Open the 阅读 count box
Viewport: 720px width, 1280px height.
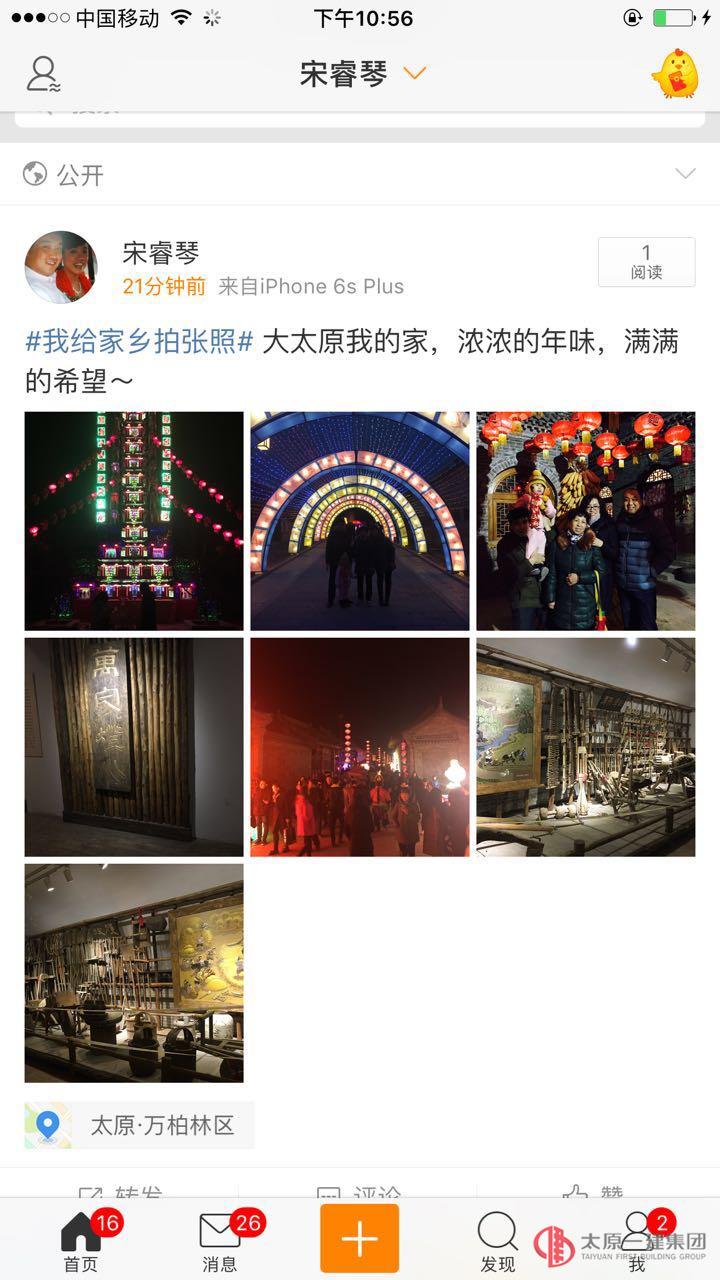pyautogui.click(x=646, y=262)
